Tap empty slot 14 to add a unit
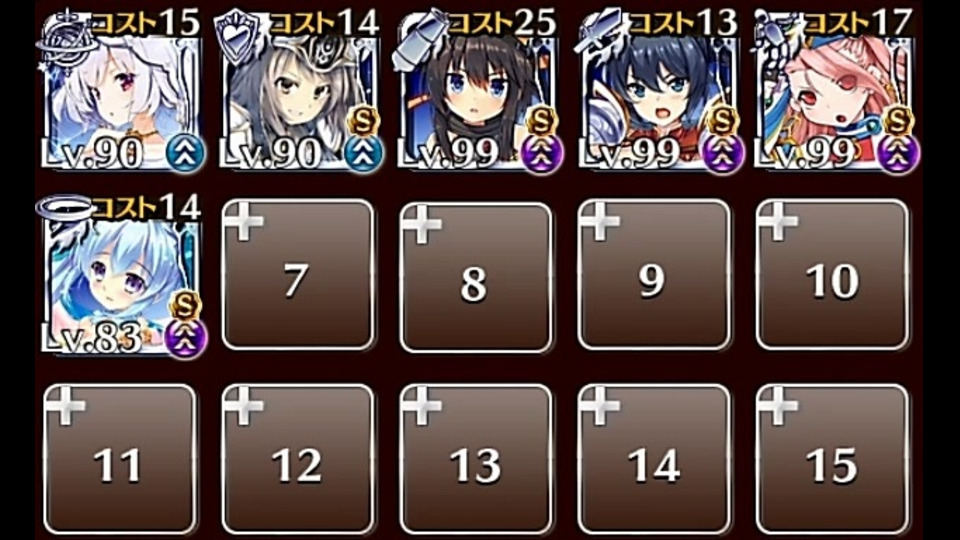 coord(654,460)
